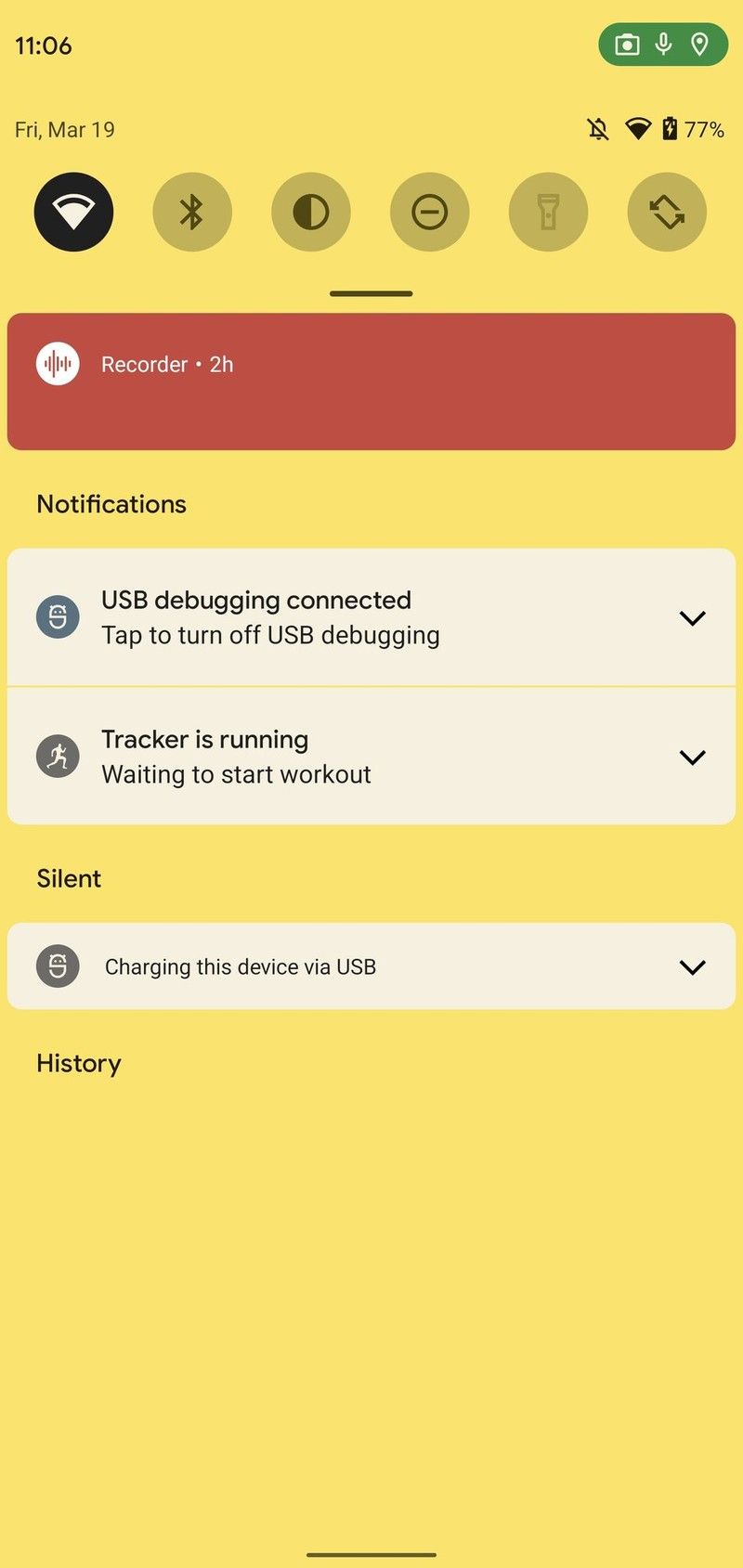The width and height of the screenshot is (743, 1568).
Task: Open notification History
Action: click(78, 1062)
